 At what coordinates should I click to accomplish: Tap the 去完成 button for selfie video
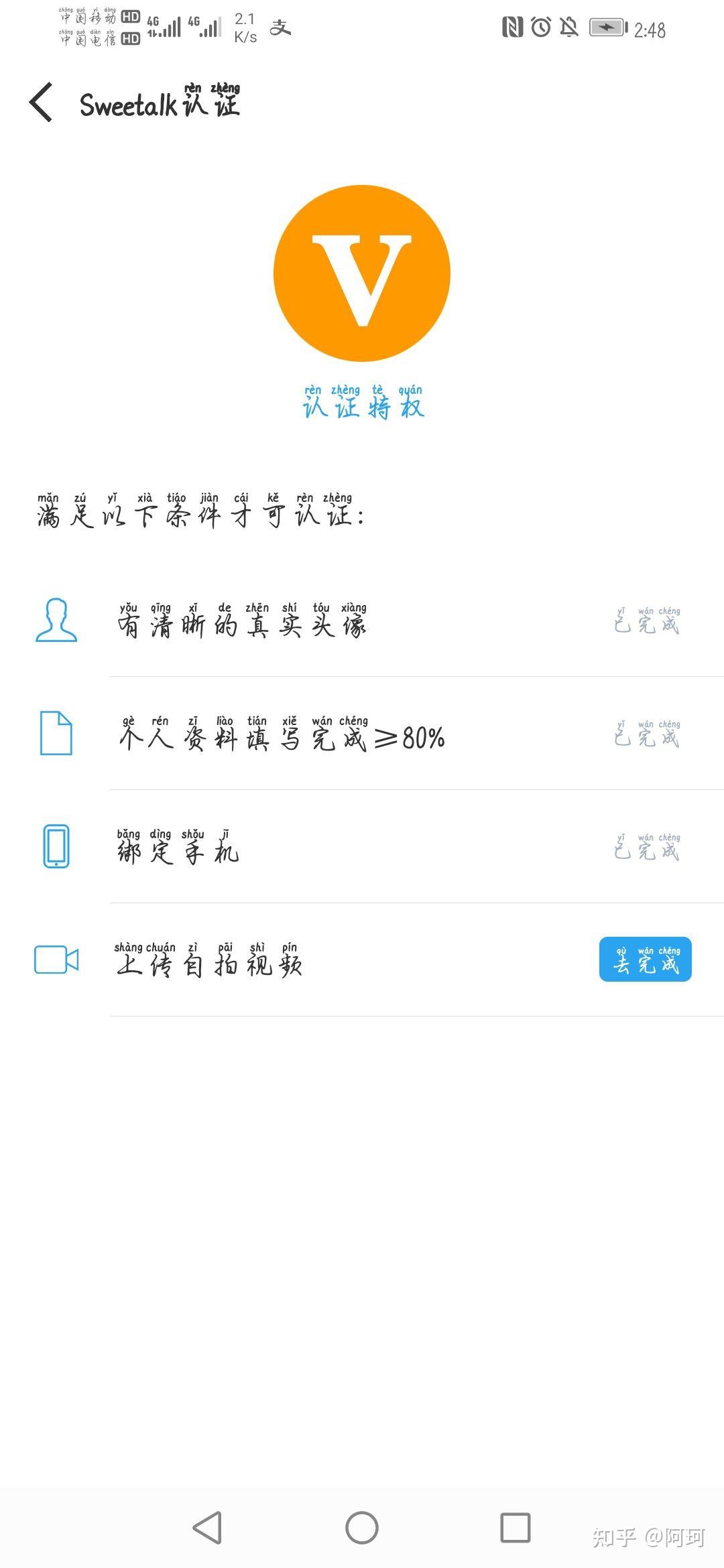[645, 959]
